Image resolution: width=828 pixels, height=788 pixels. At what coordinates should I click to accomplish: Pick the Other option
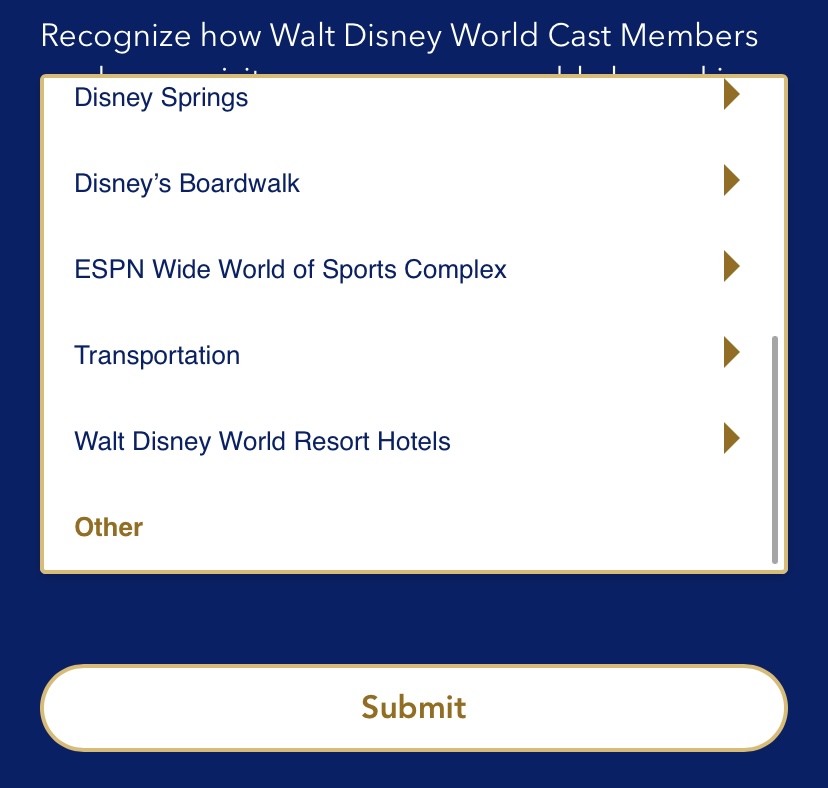click(x=109, y=527)
